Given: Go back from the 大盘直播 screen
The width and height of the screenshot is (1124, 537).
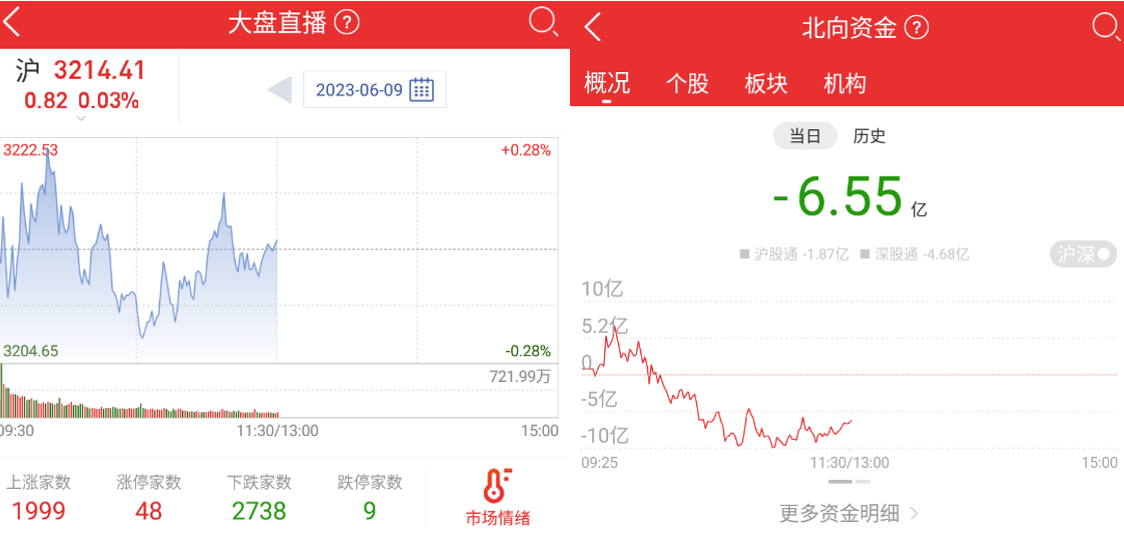Looking at the screenshot, I should [12, 22].
